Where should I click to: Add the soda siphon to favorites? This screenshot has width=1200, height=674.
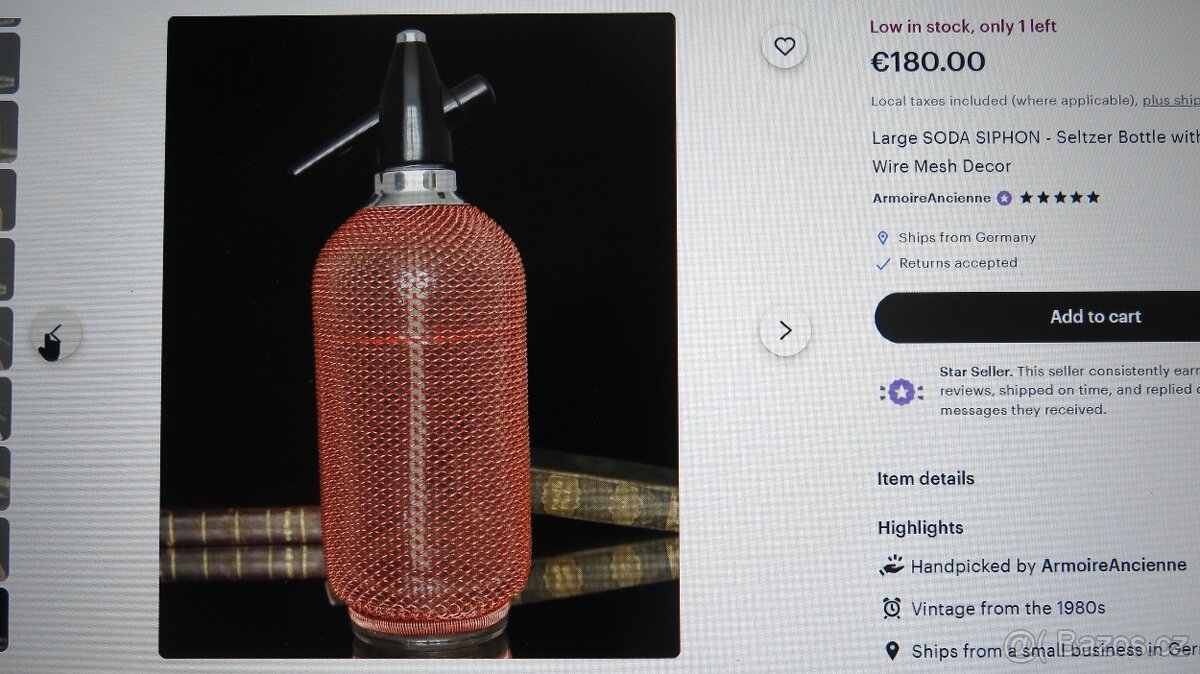785,46
